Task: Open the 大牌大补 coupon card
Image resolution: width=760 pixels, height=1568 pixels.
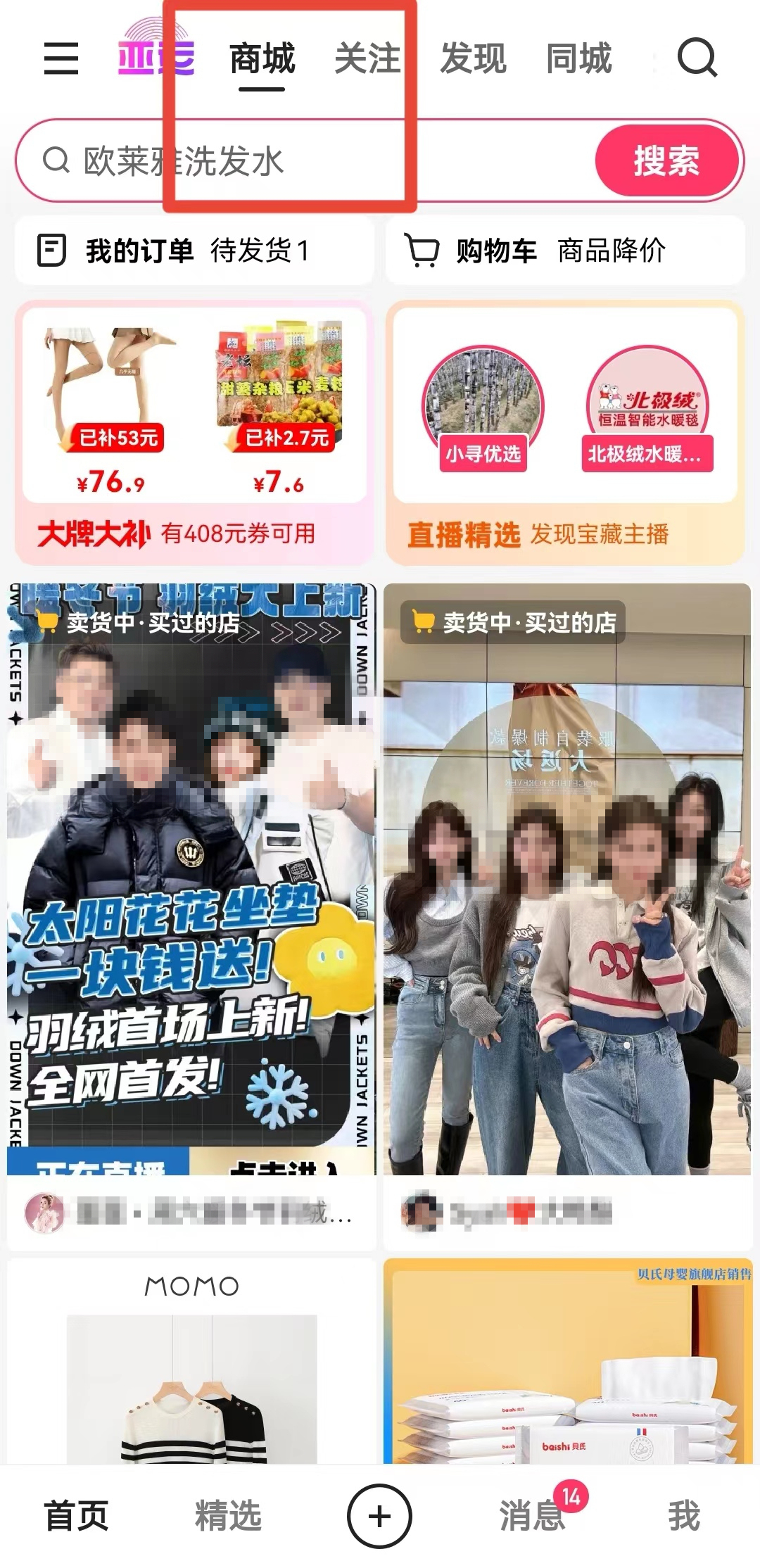Action: click(x=176, y=534)
